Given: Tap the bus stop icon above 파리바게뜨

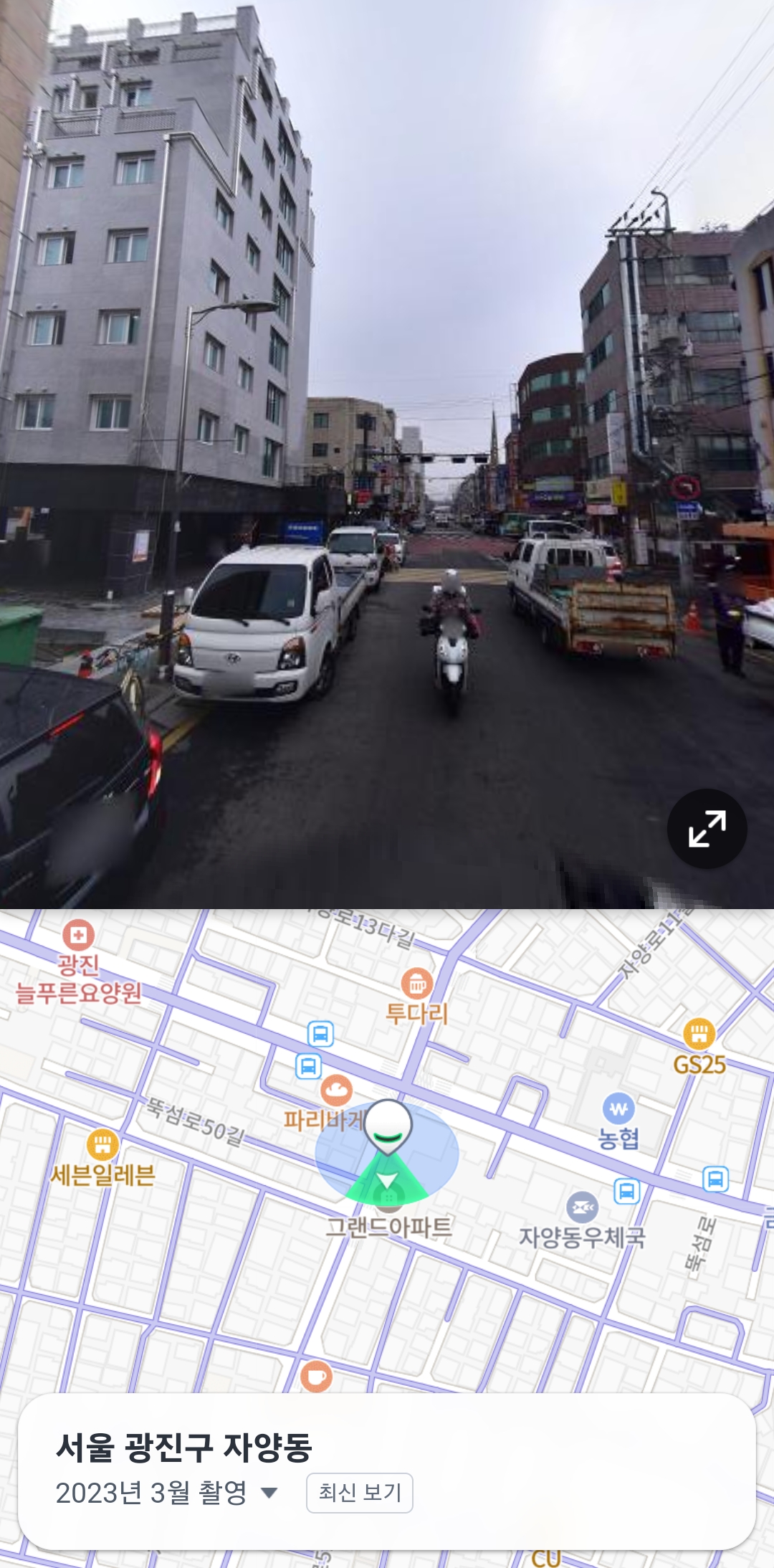Looking at the screenshot, I should coord(308,1066).
